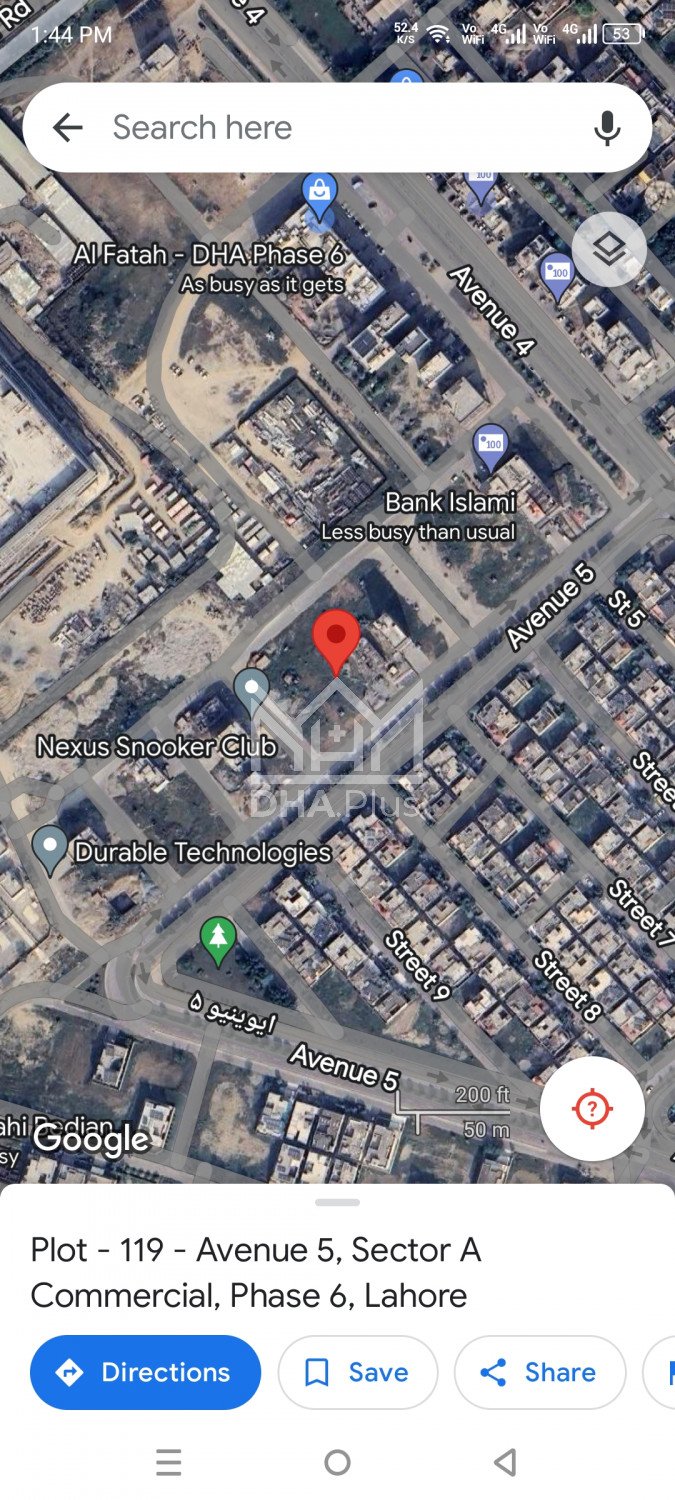Open recent apps from navigation bar
This screenshot has width=675, height=1500.
click(169, 1462)
